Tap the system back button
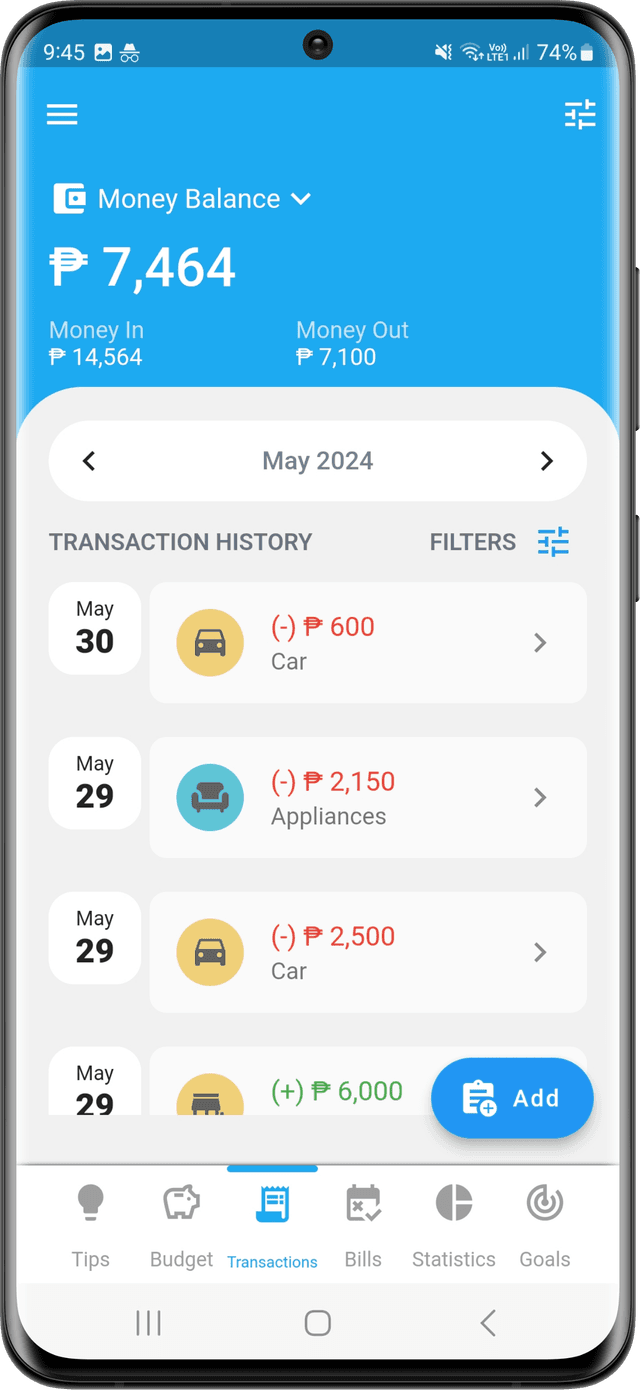Image resolution: width=640 pixels, height=1390 pixels. [x=488, y=1323]
